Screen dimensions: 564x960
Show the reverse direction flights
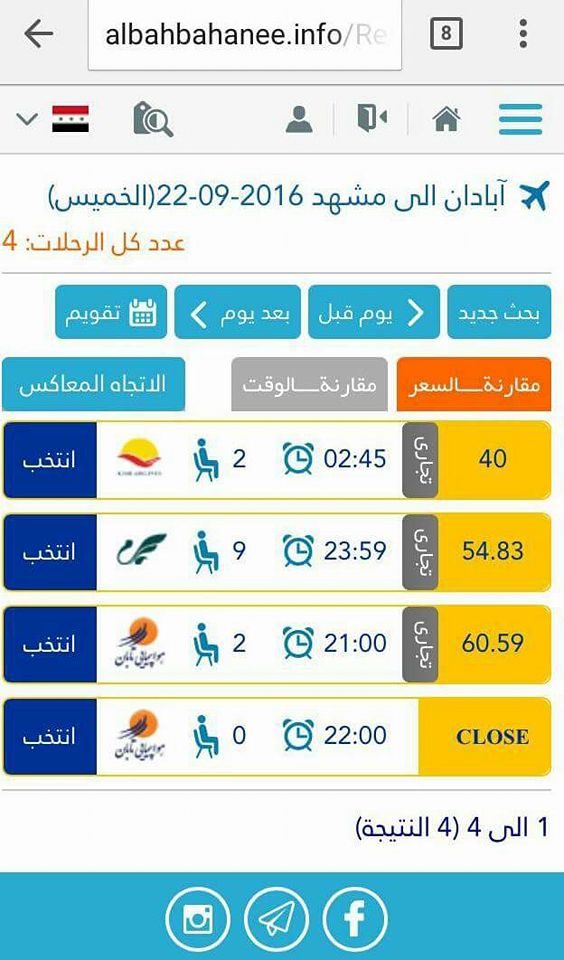(x=93, y=384)
